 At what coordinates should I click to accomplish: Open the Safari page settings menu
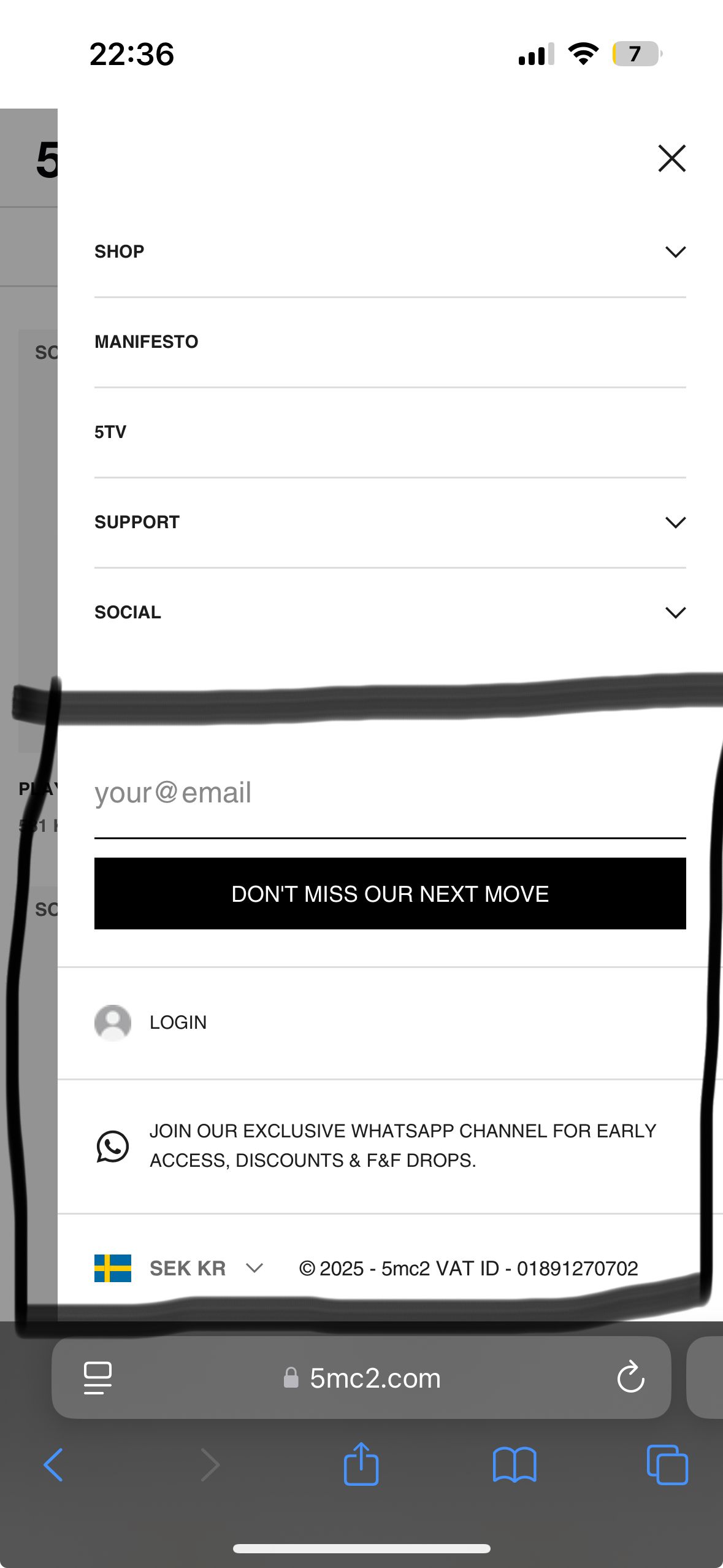[98, 1378]
